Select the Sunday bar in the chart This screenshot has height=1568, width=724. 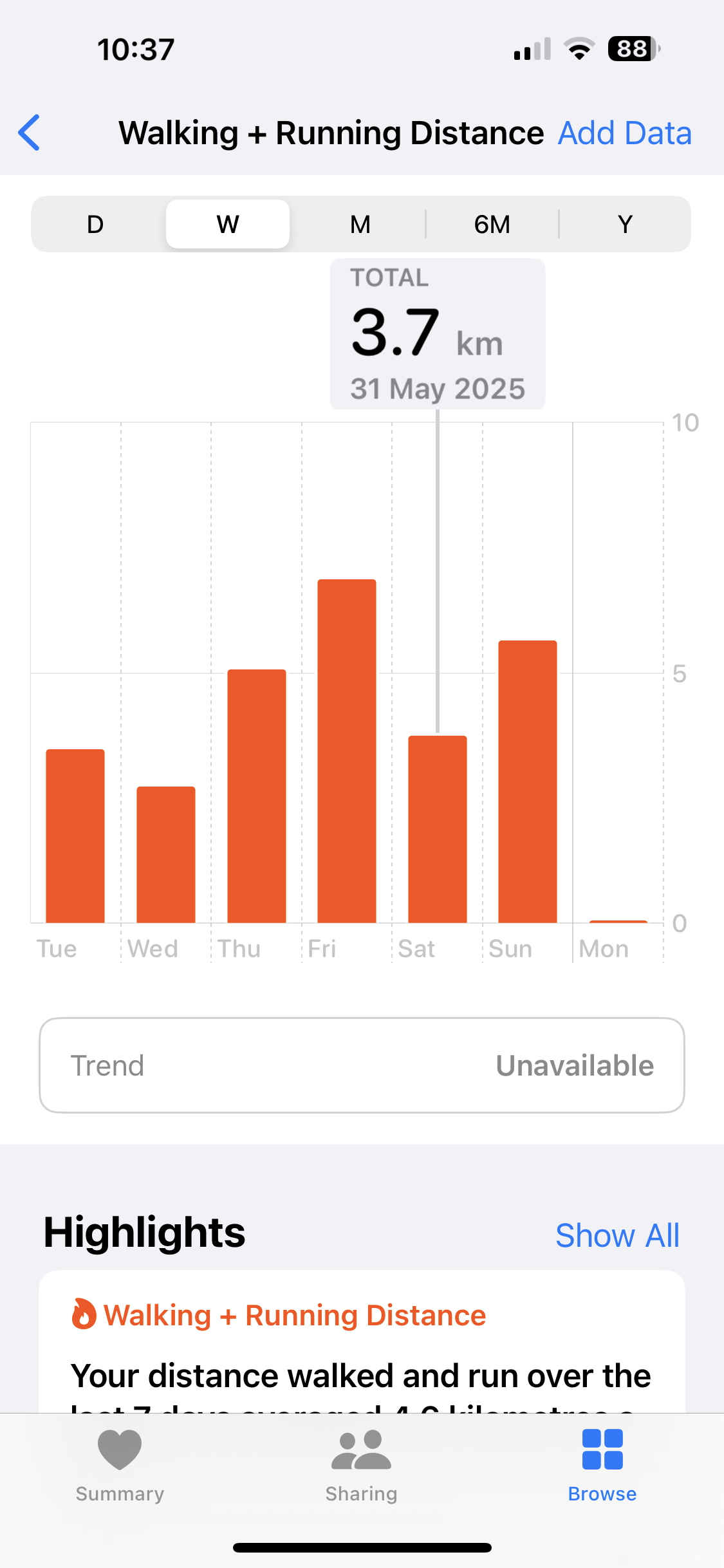coord(528,781)
